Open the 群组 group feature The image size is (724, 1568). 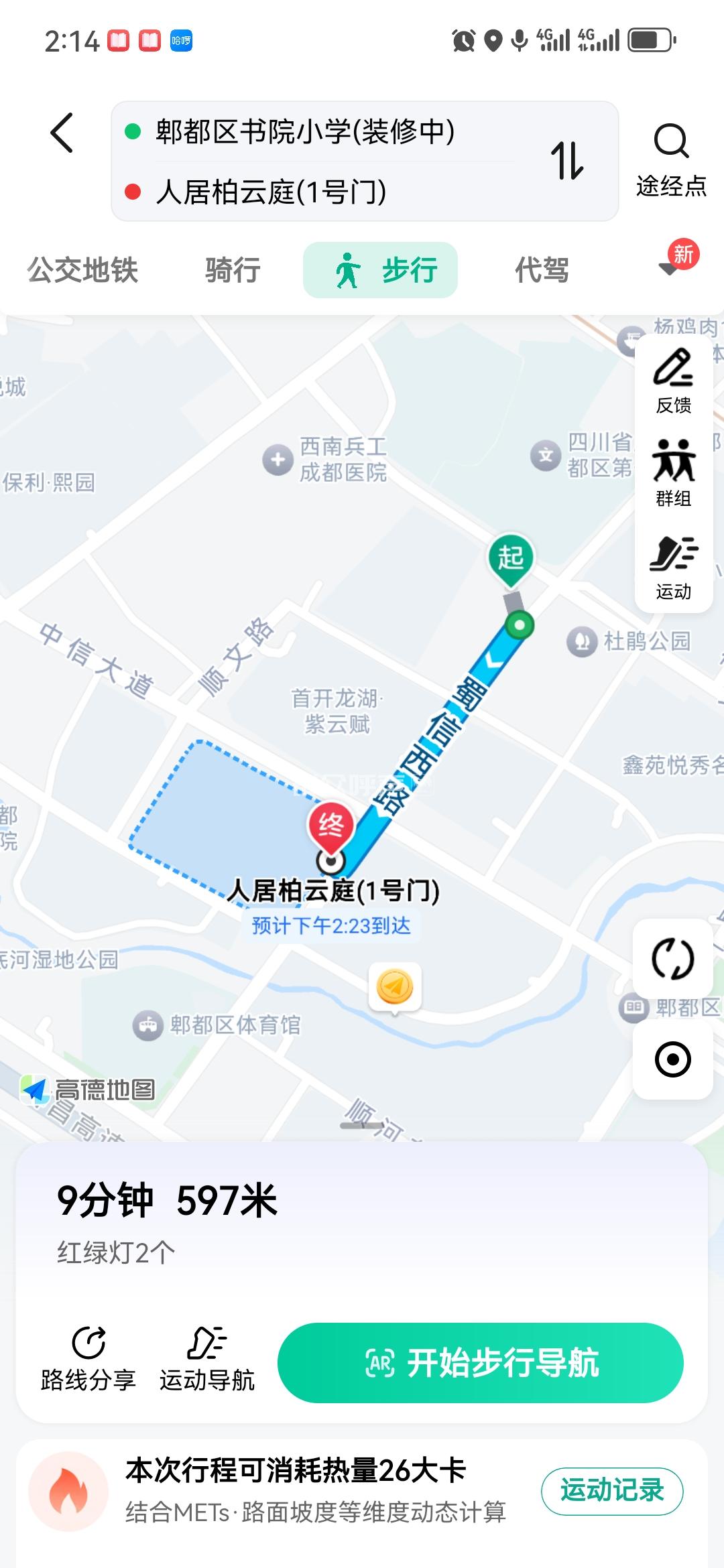[x=673, y=474]
